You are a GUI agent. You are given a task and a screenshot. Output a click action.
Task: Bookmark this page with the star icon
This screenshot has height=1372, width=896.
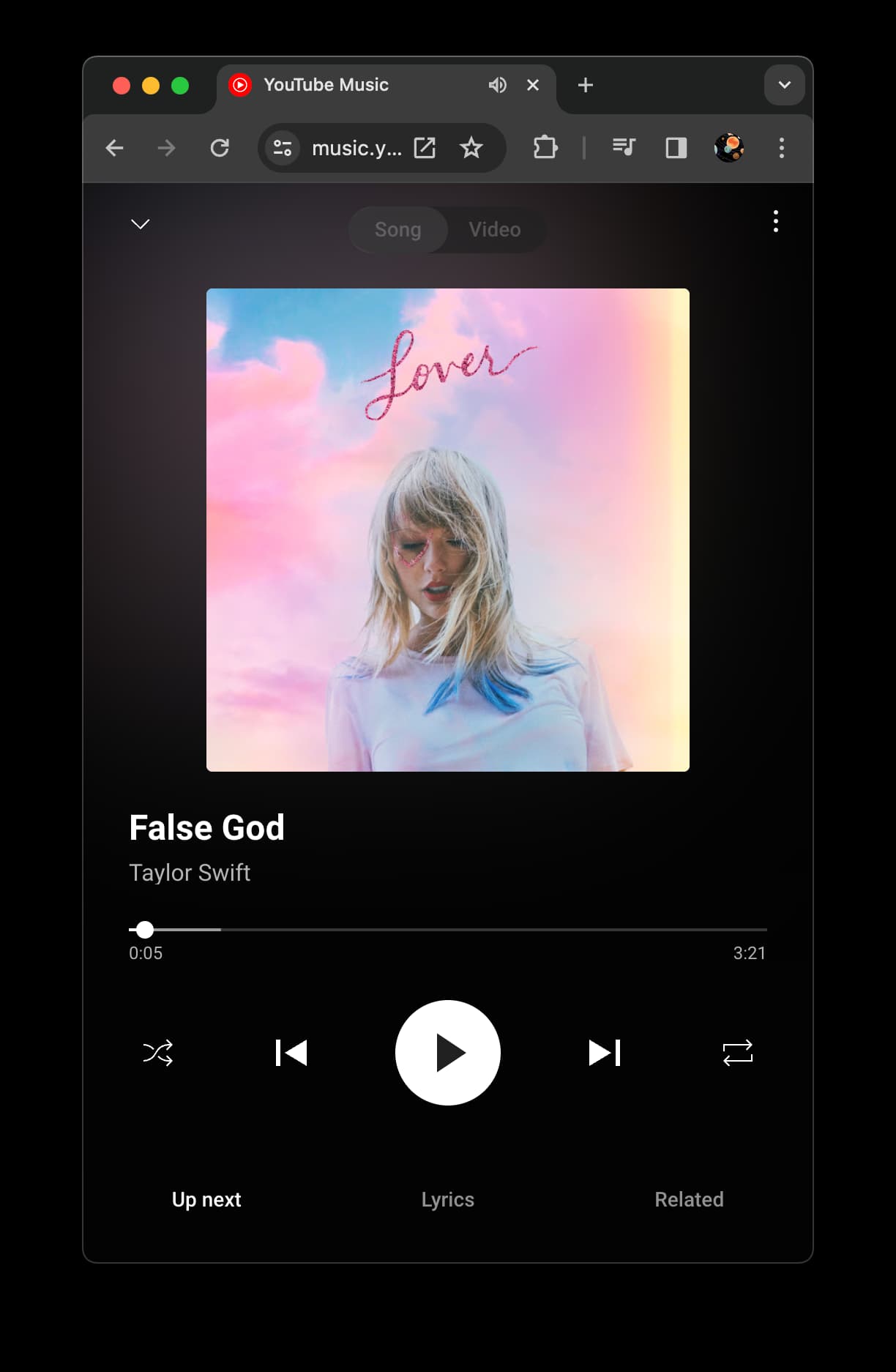[x=471, y=148]
